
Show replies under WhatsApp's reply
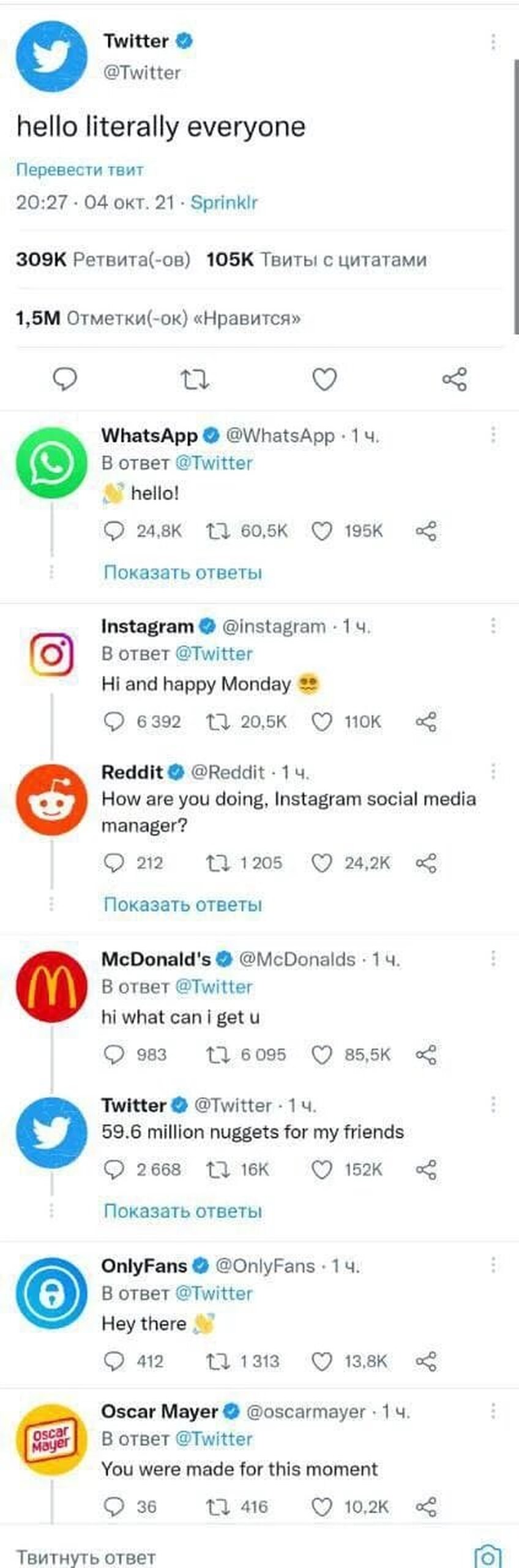pos(182,573)
